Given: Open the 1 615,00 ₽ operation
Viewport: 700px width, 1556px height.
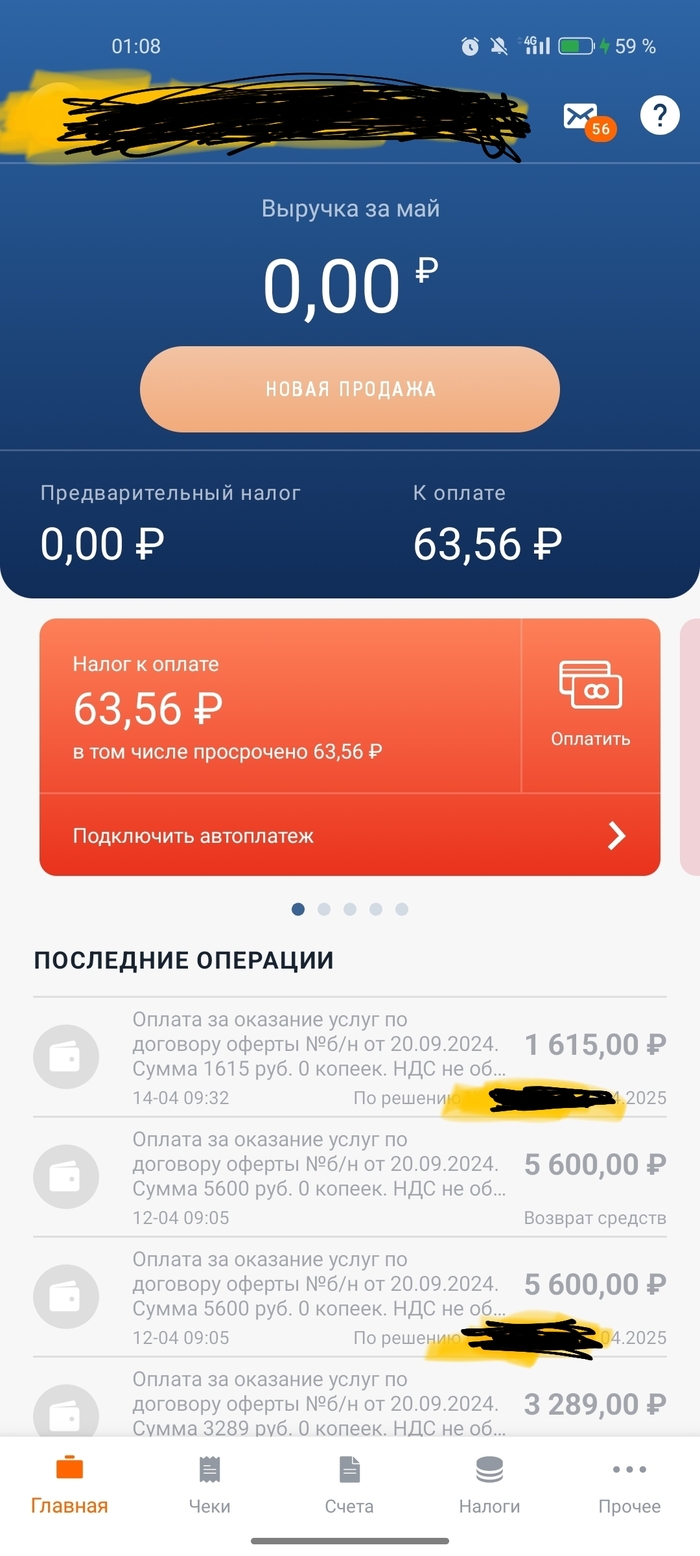Looking at the screenshot, I should (350, 1057).
